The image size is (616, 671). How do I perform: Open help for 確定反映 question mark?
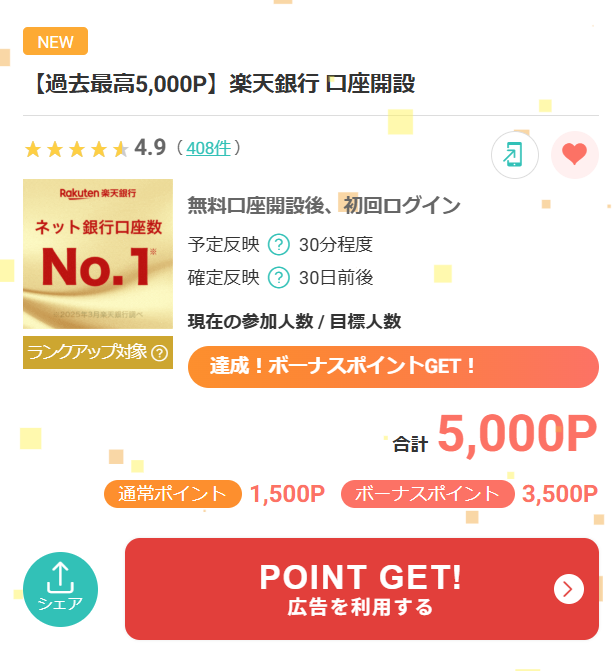pyautogui.click(x=279, y=278)
